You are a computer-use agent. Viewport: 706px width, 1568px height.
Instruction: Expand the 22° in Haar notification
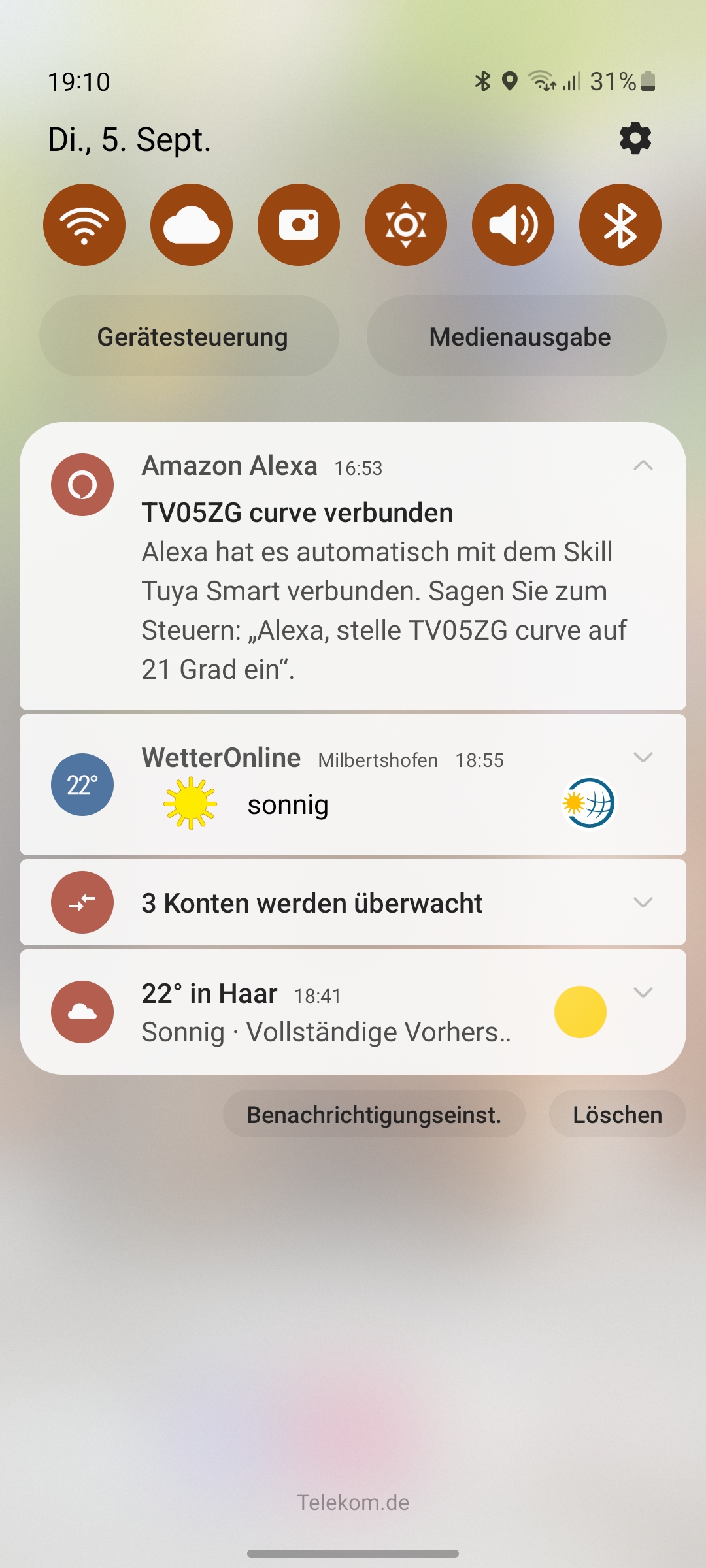[x=643, y=992]
